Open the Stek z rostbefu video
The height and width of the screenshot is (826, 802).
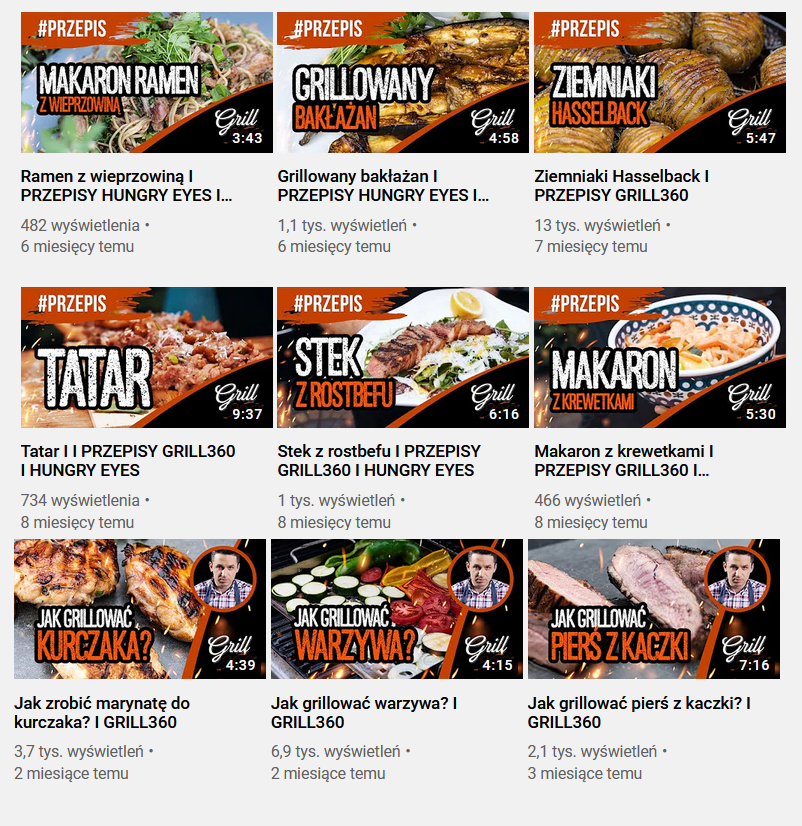(x=403, y=357)
